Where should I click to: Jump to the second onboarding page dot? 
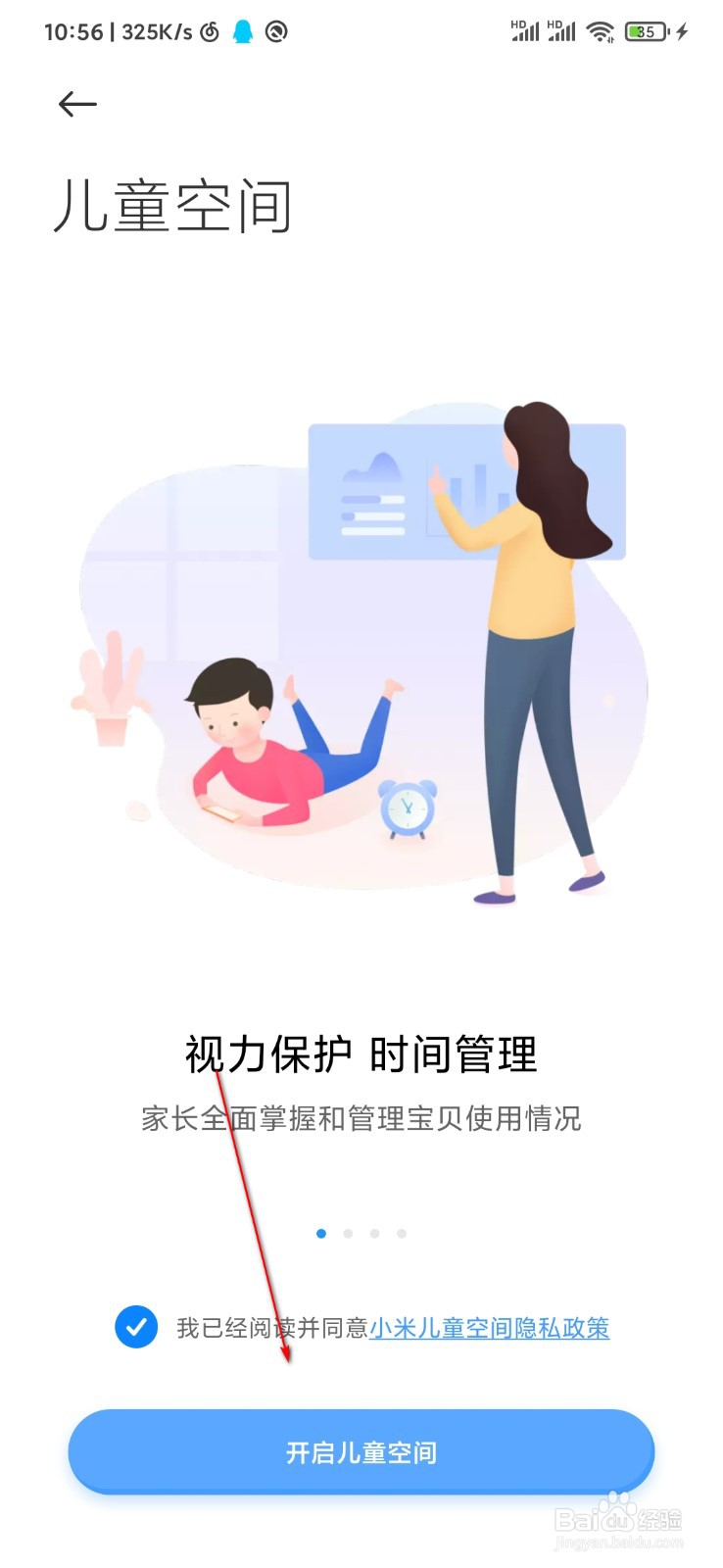tap(348, 1233)
